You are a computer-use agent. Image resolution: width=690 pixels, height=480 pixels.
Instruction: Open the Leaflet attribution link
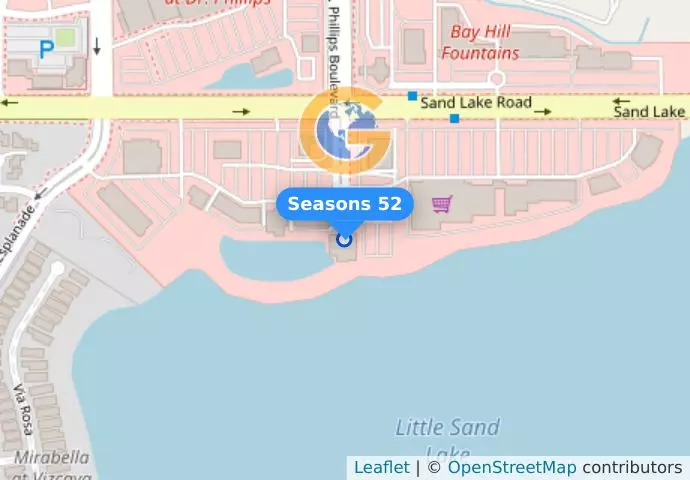(x=381, y=467)
